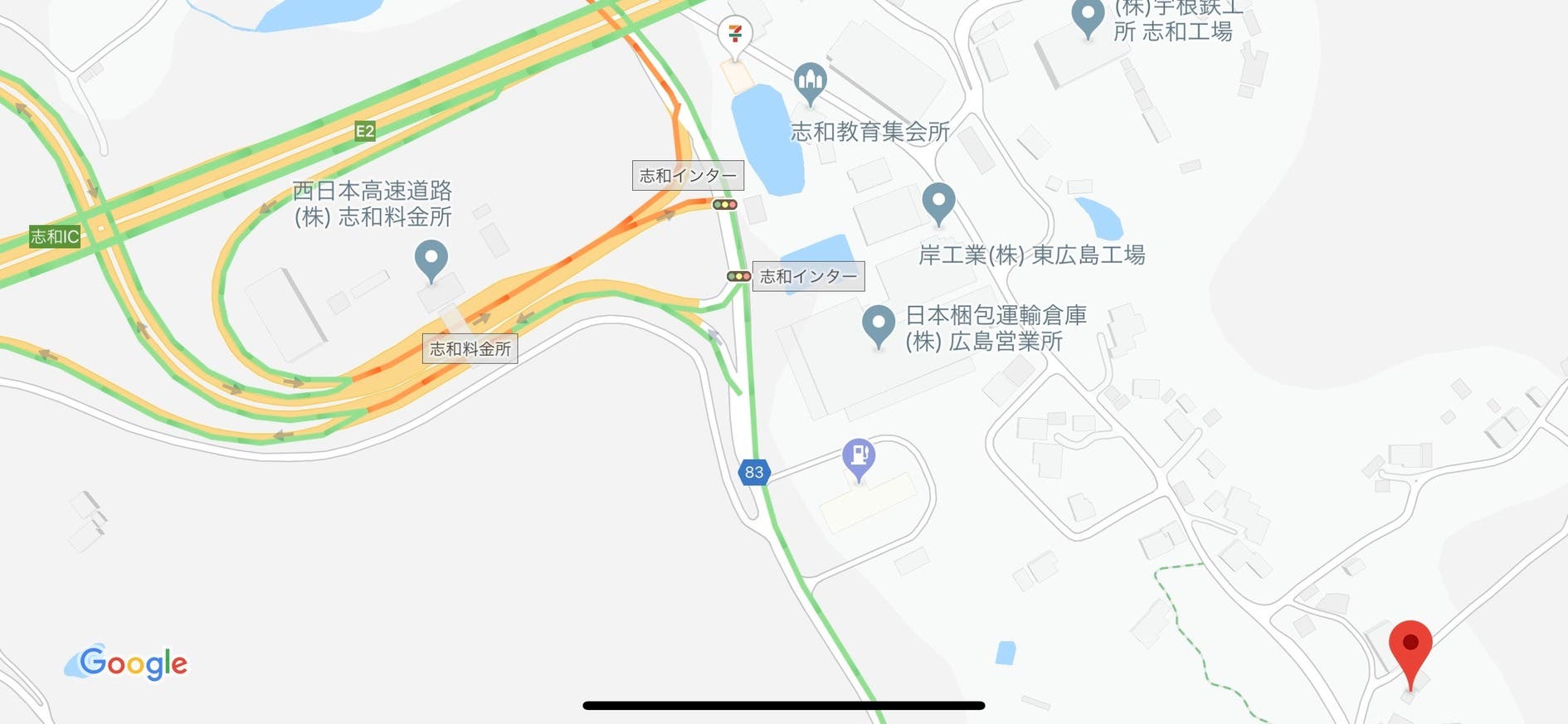Tap the red dropped pin
The height and width of the screenshot is (724, 1568).
[1410, 649]
